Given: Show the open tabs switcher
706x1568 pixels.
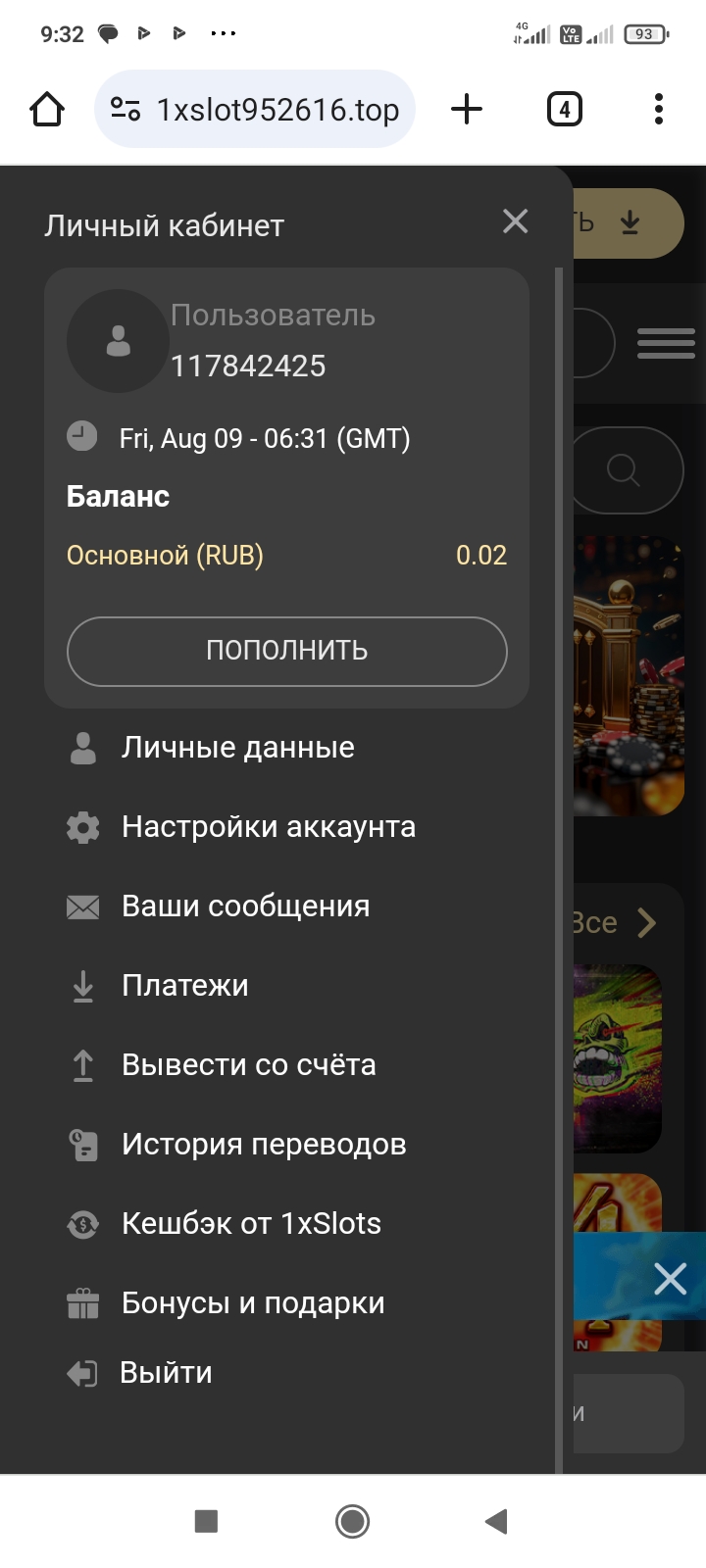Looking at the screenshot, I should click(564, 109).
